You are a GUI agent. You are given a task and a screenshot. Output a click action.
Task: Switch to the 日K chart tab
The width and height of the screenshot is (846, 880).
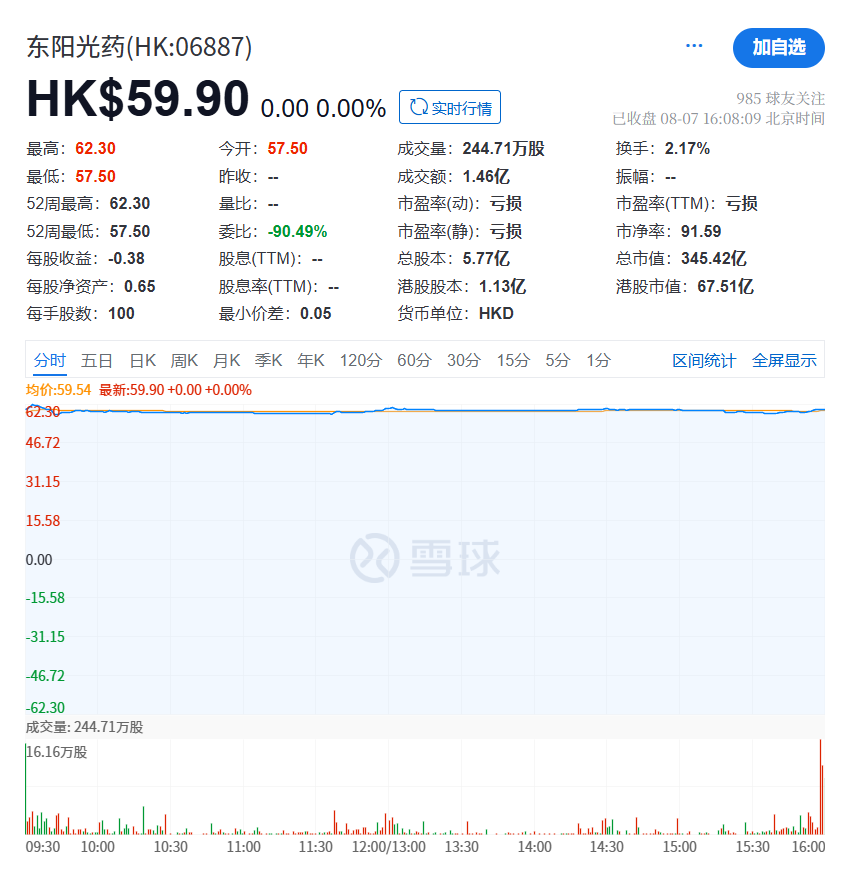tap(143, 361)
